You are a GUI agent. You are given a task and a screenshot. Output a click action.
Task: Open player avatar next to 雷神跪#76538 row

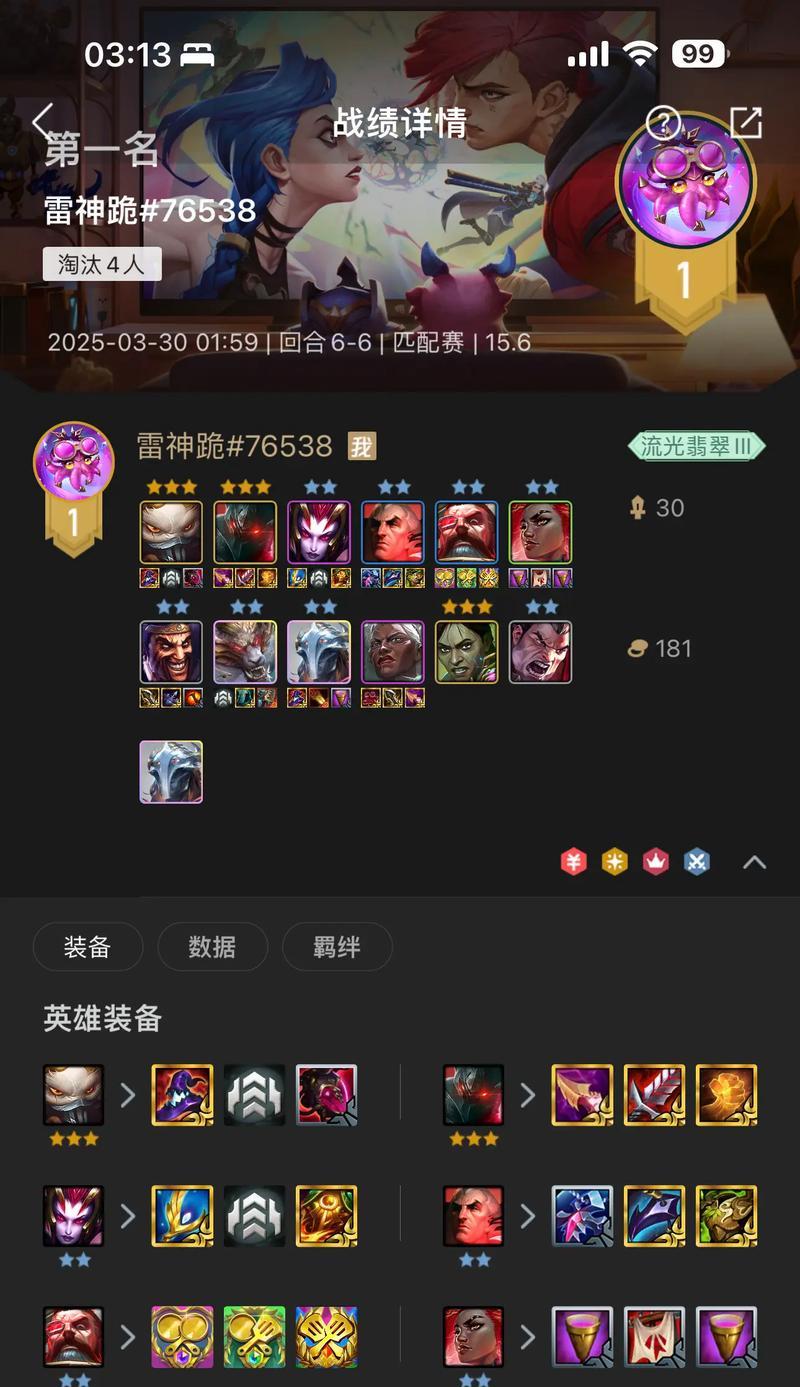(73, 463)
